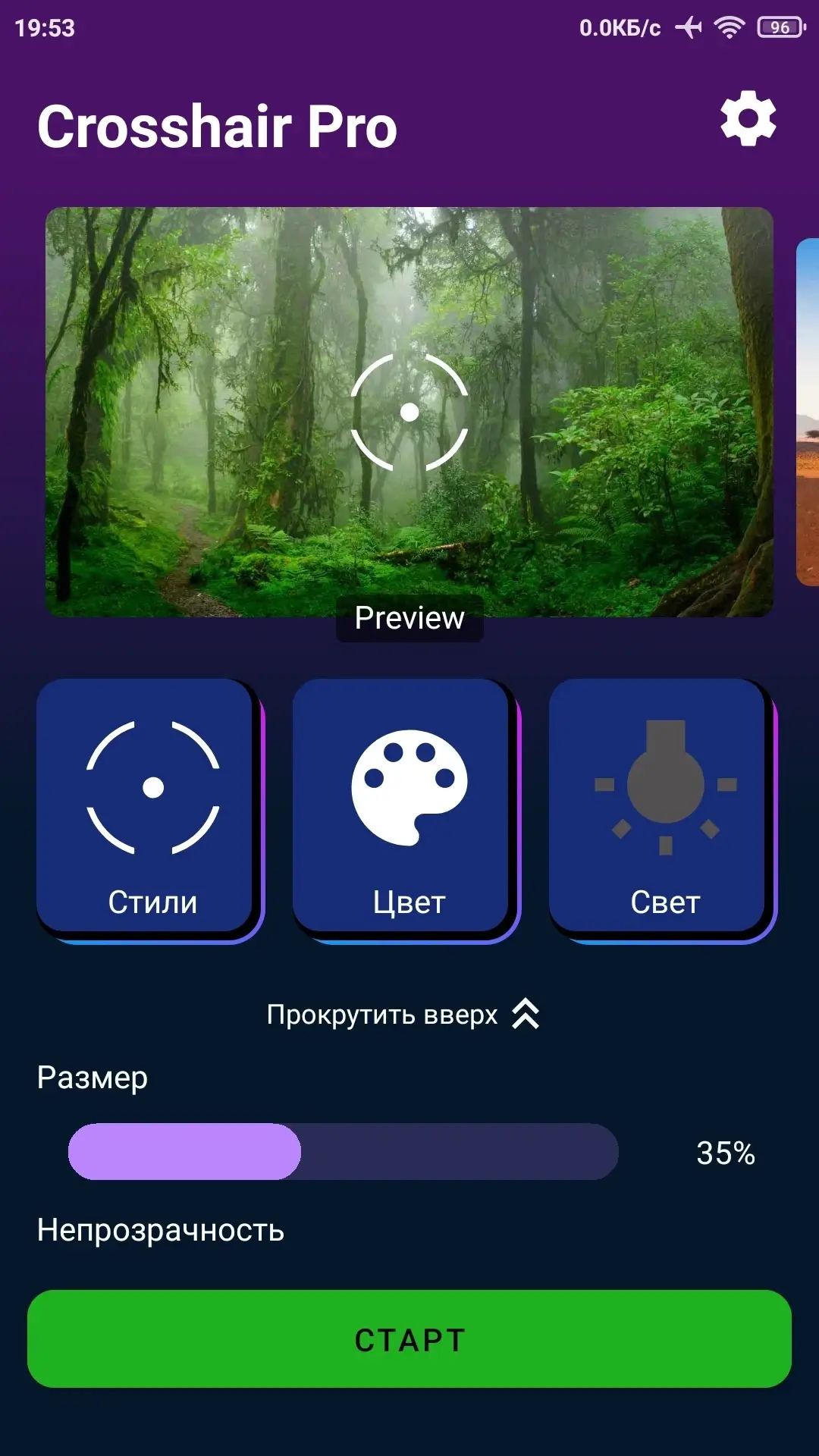Image resolution: width=819 pixels, height=1456 pixels.
Task: Select the next background peeking at right
Action: coord(808,412)
